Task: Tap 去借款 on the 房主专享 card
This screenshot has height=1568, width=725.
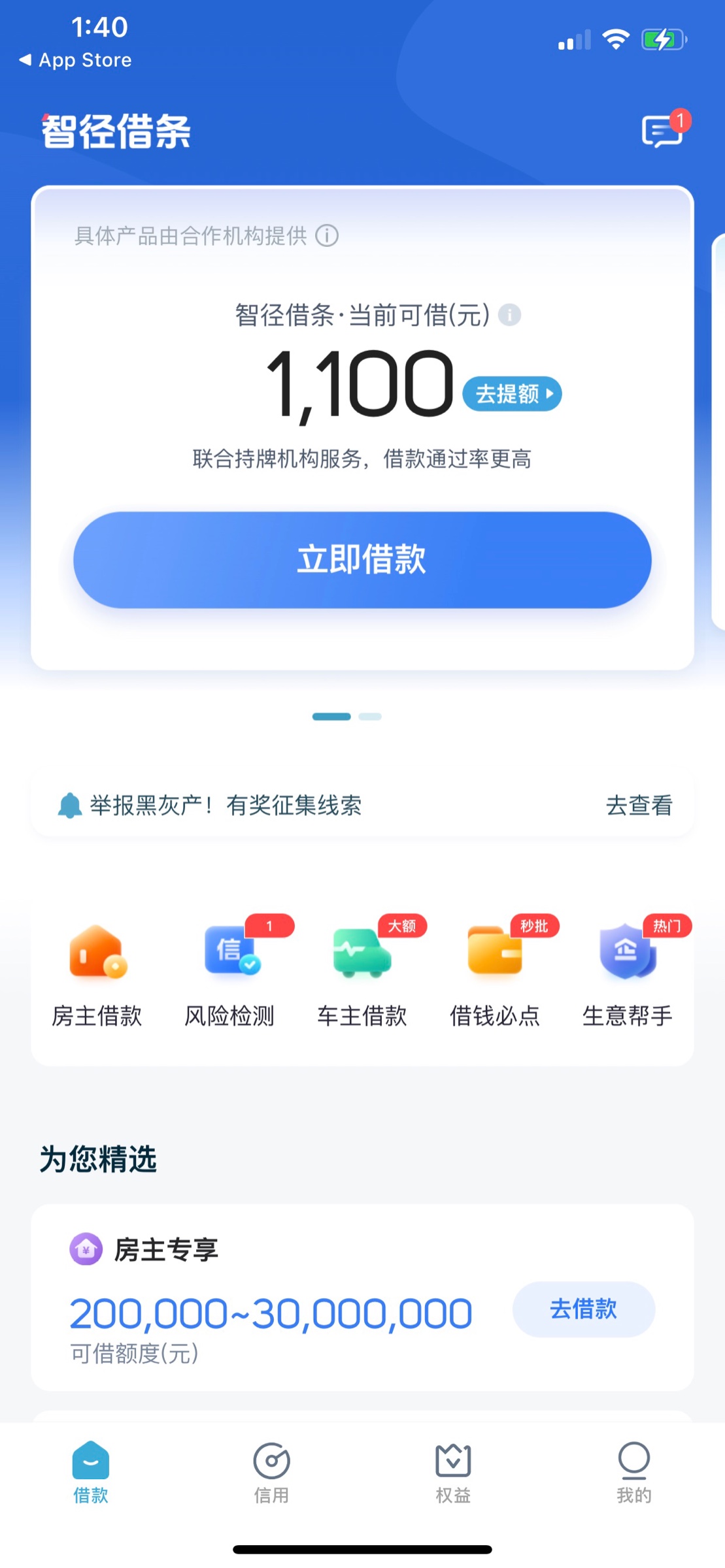Action: [x=583, y=1309]
